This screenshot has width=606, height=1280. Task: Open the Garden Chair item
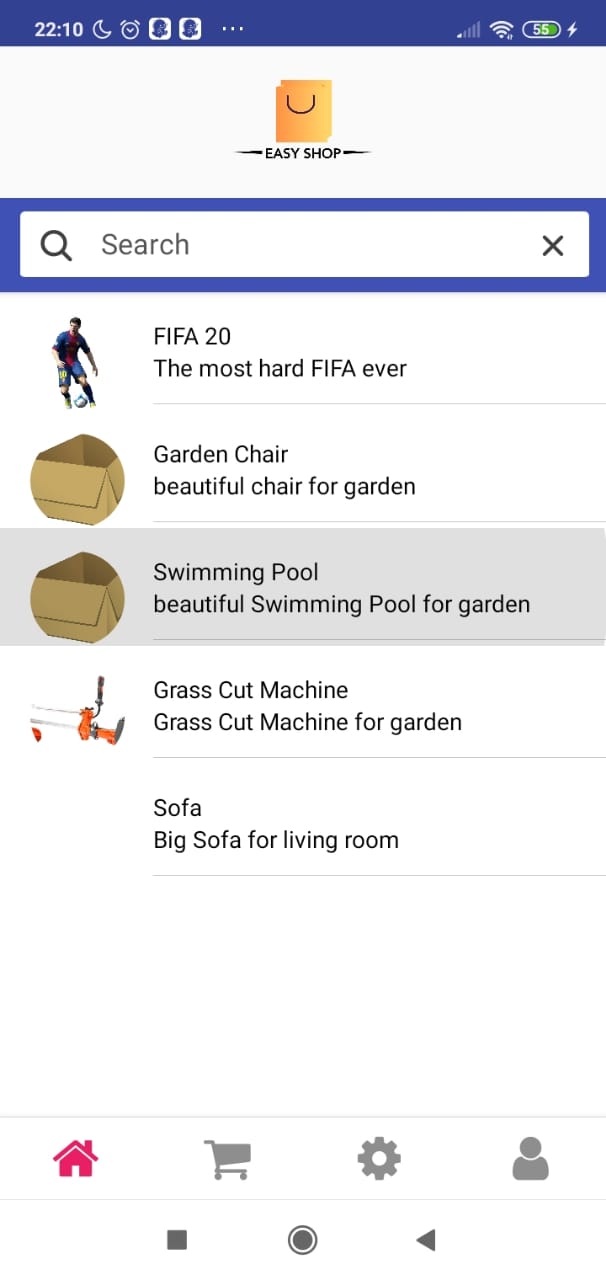coord(303,470)
